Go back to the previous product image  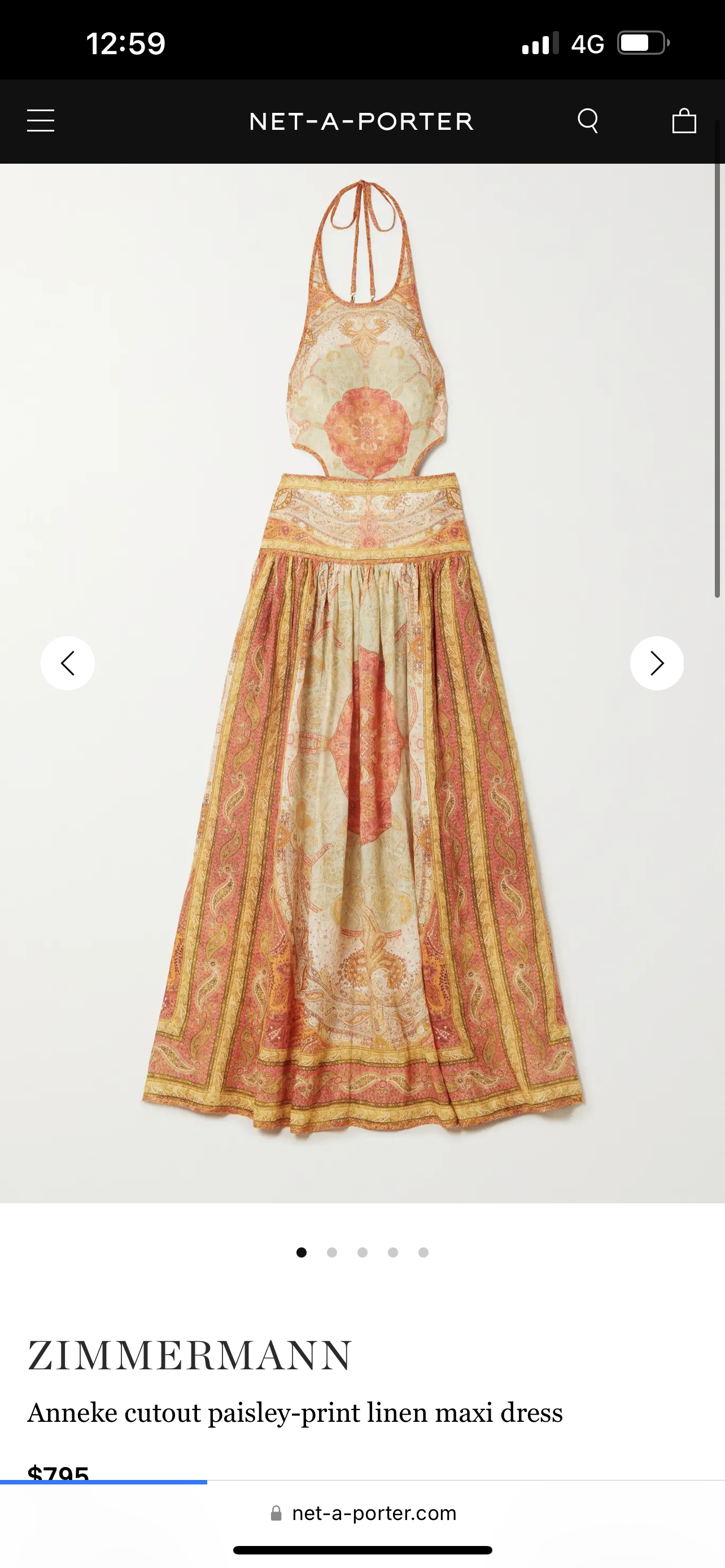(68, 663)
